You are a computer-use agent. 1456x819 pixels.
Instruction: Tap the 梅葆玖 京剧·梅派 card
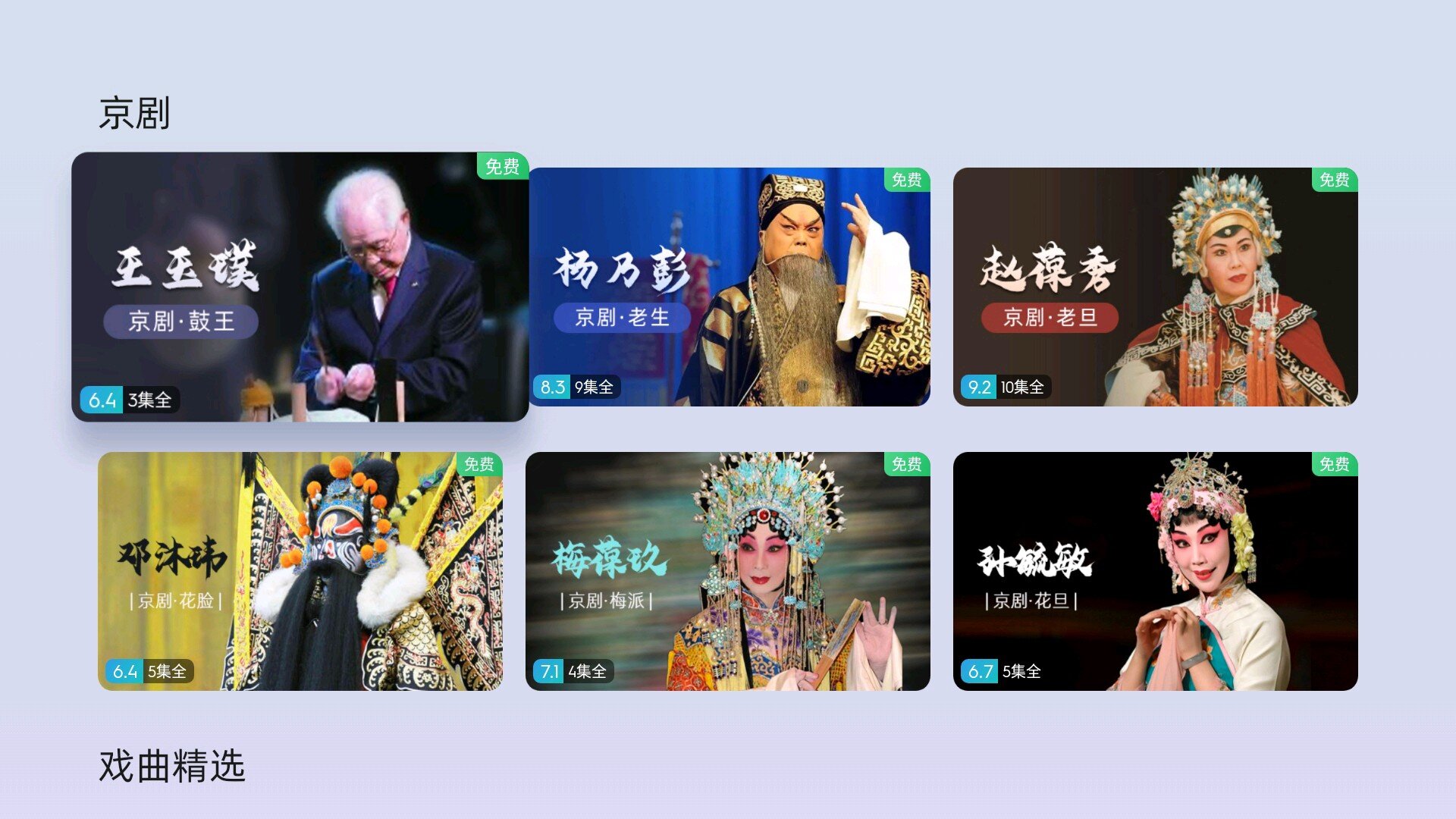[x=727, y=571]
